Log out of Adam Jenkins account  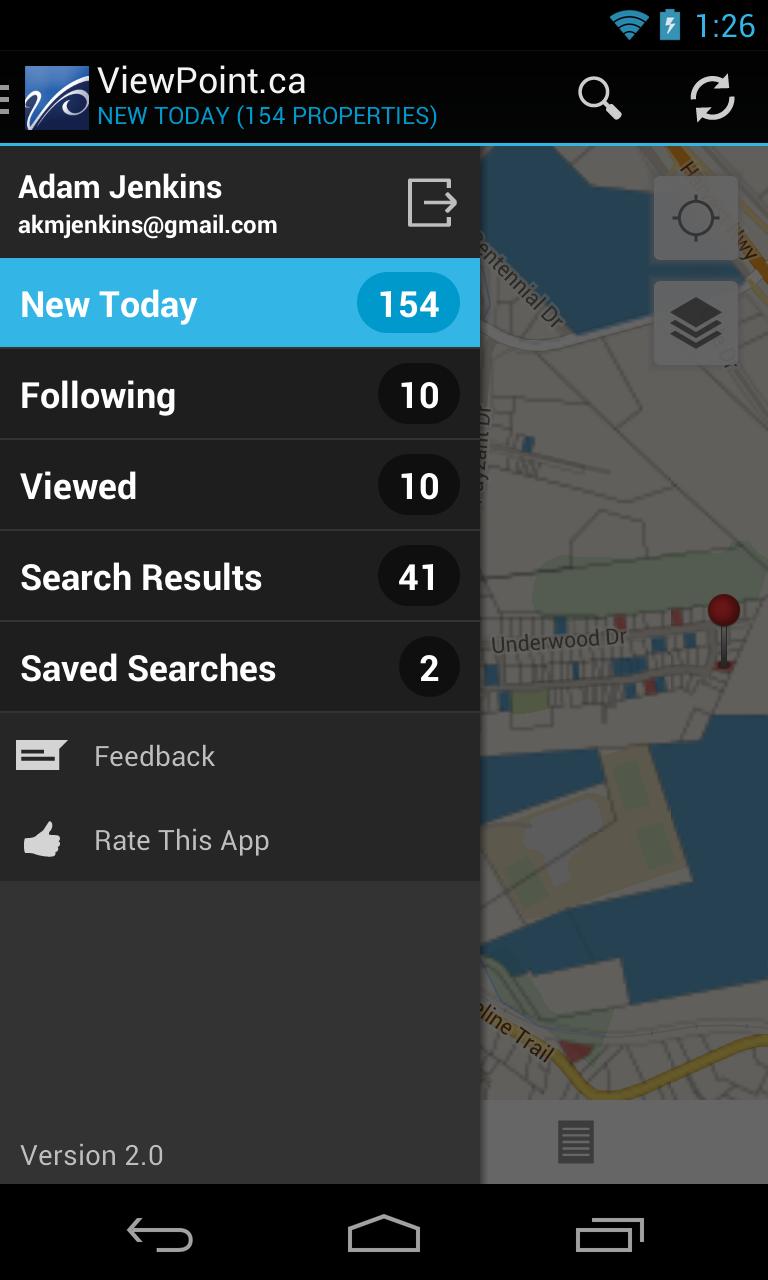point(432,203)
